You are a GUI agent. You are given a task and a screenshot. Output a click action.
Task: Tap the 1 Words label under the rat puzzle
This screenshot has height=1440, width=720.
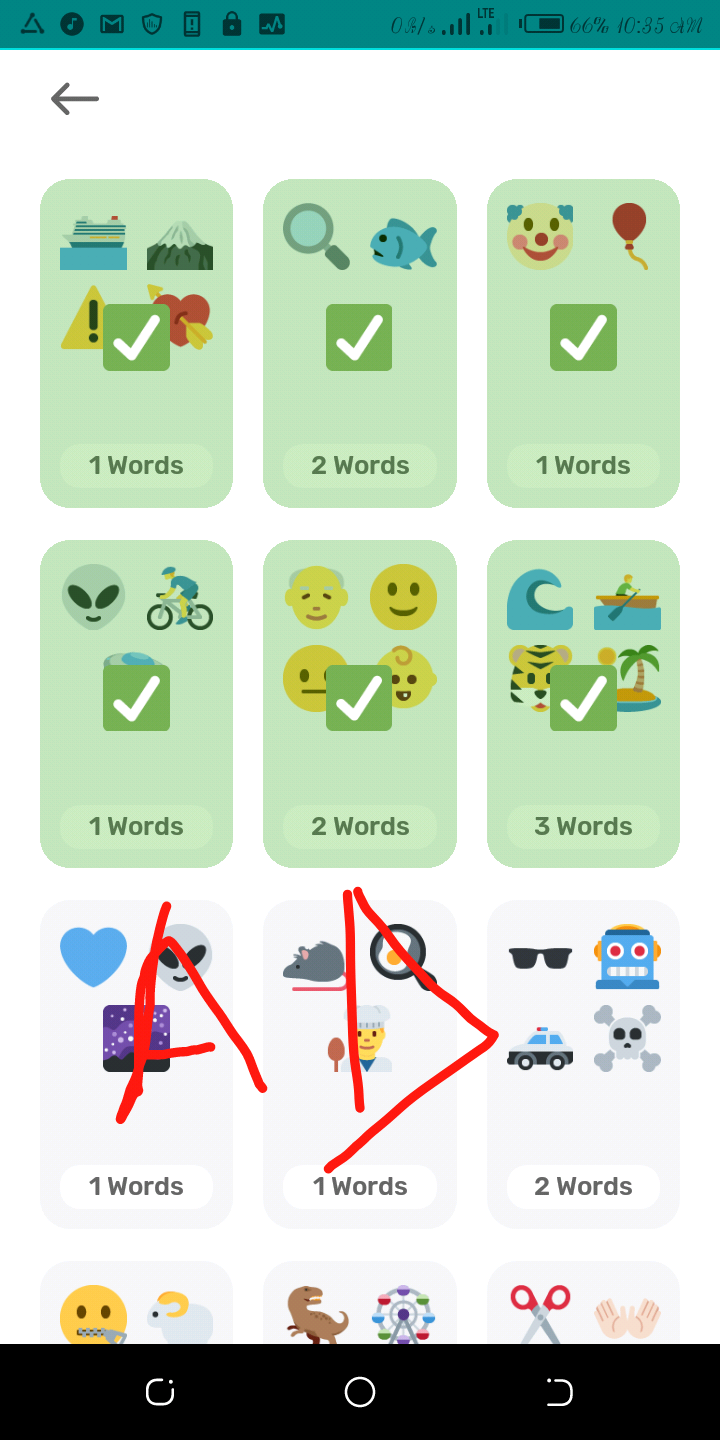tap(359, 1186)
